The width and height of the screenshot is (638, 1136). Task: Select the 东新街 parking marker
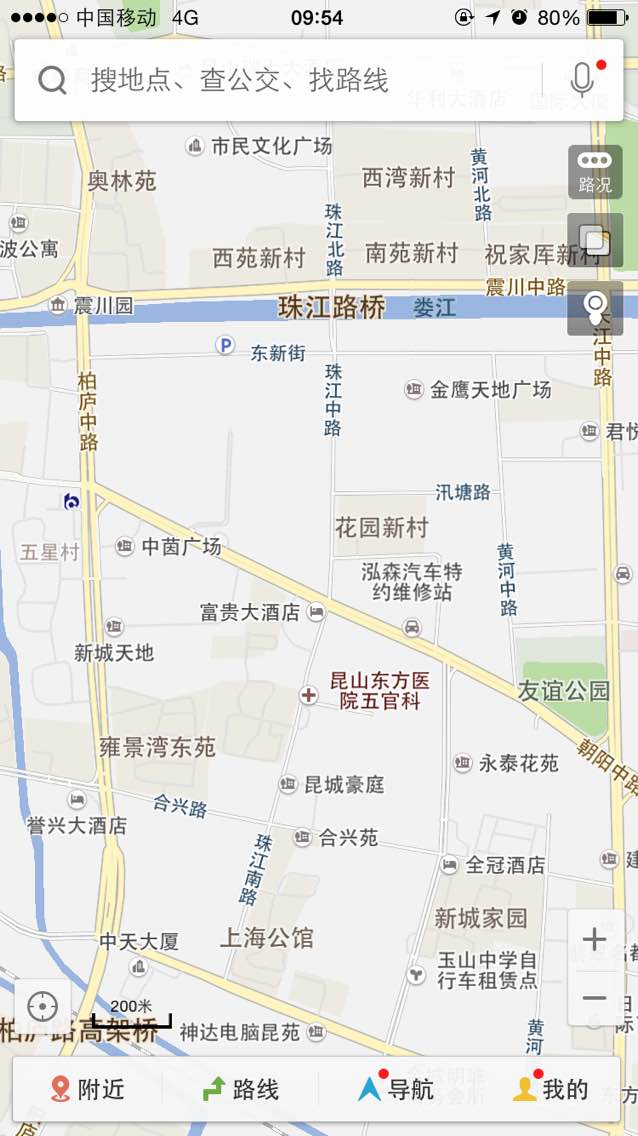point(225,346)
